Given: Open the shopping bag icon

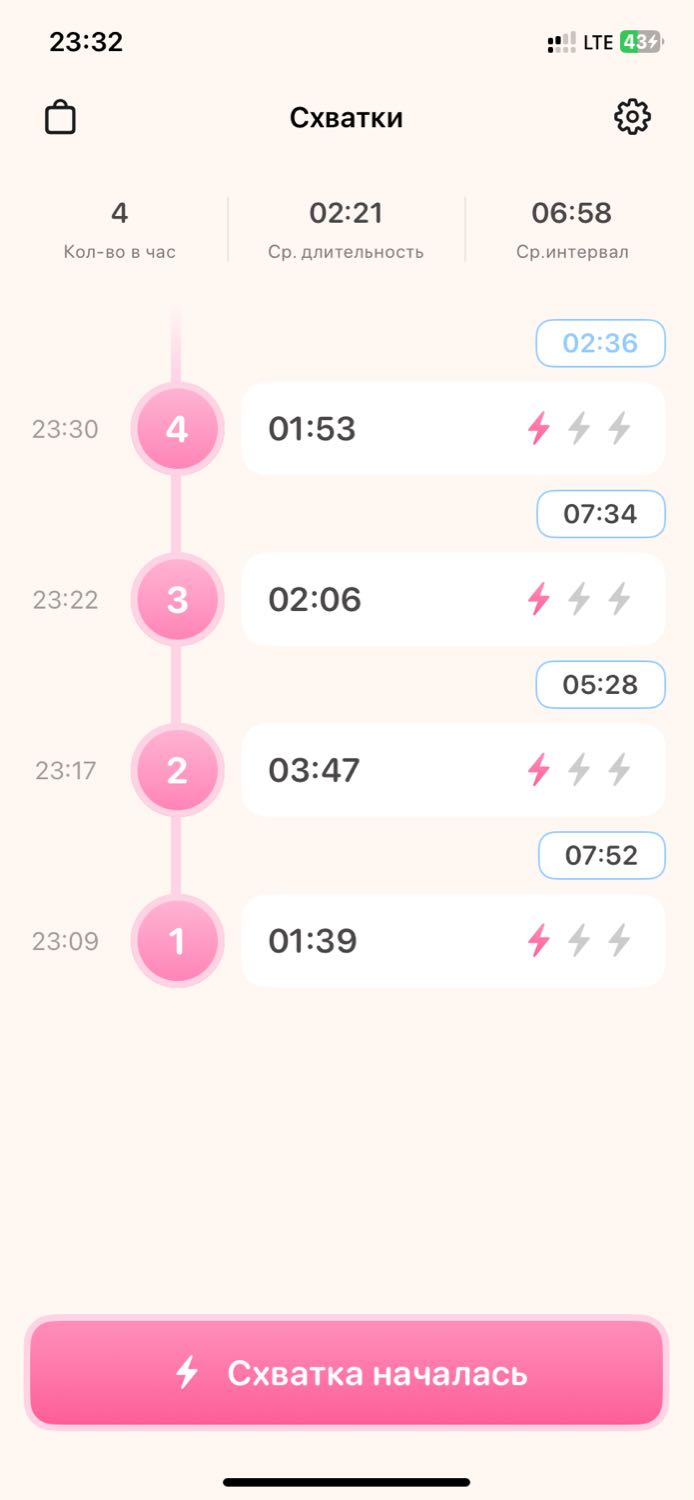Looking at the screenshot, I should click(x=60, y=117).
